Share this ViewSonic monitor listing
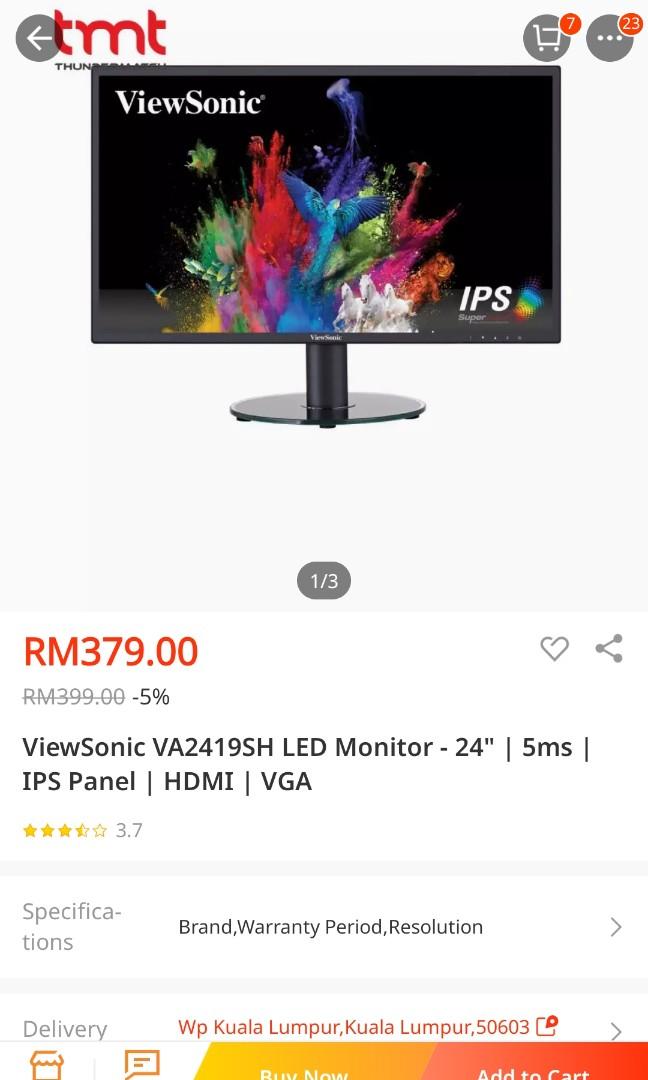 pos(609,648)
